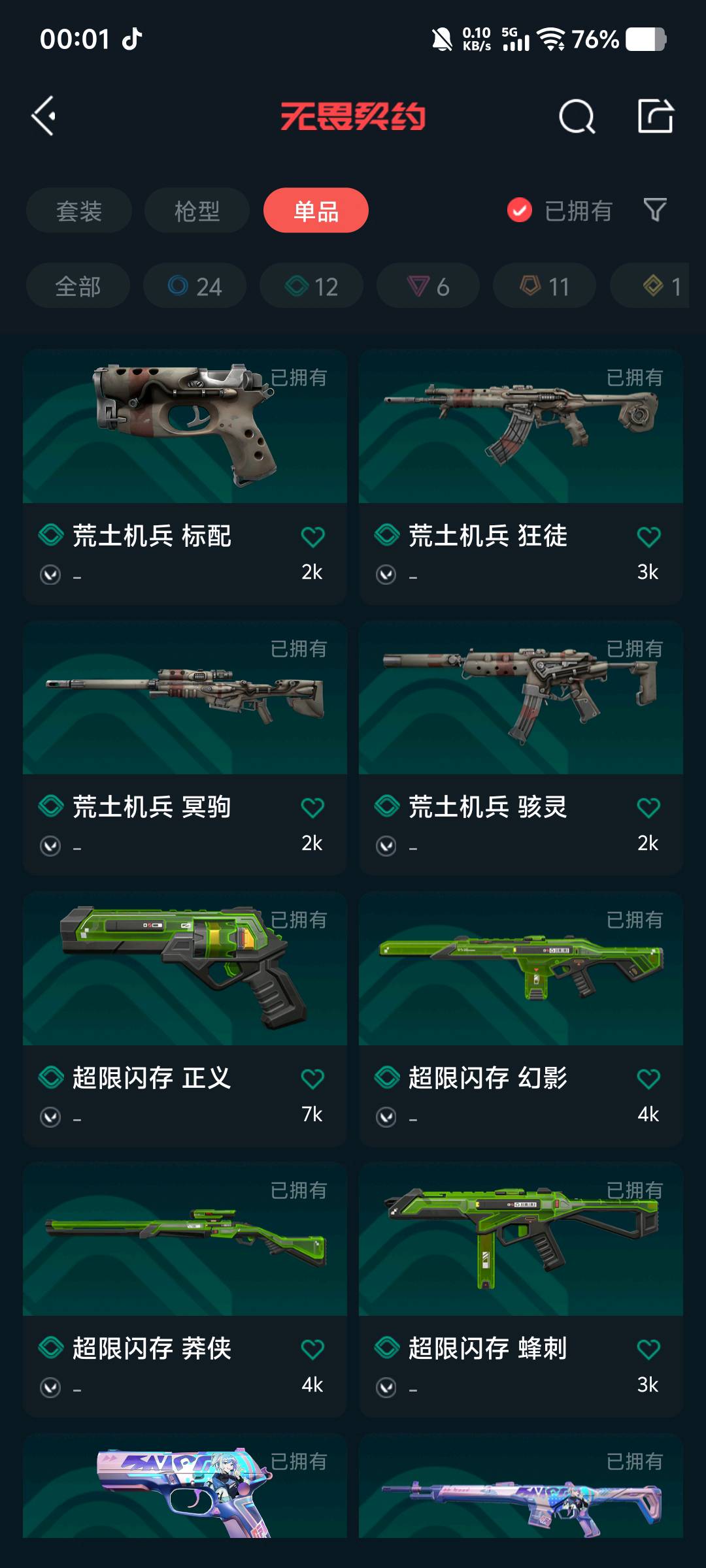Go back using the top-left arrow
The image size is (706, 1568).
(44, 116)
